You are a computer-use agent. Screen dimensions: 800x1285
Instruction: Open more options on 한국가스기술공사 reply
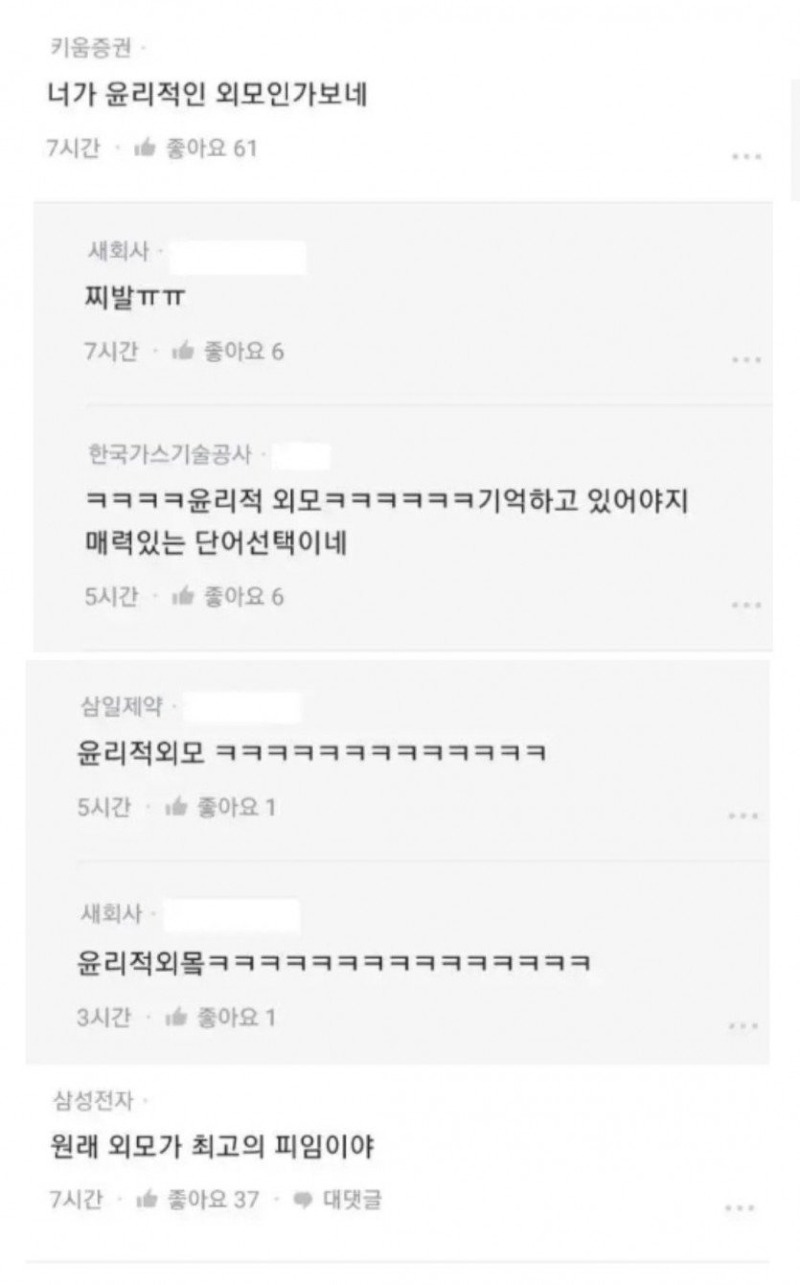pyautogui.click(x=746, y=605)
